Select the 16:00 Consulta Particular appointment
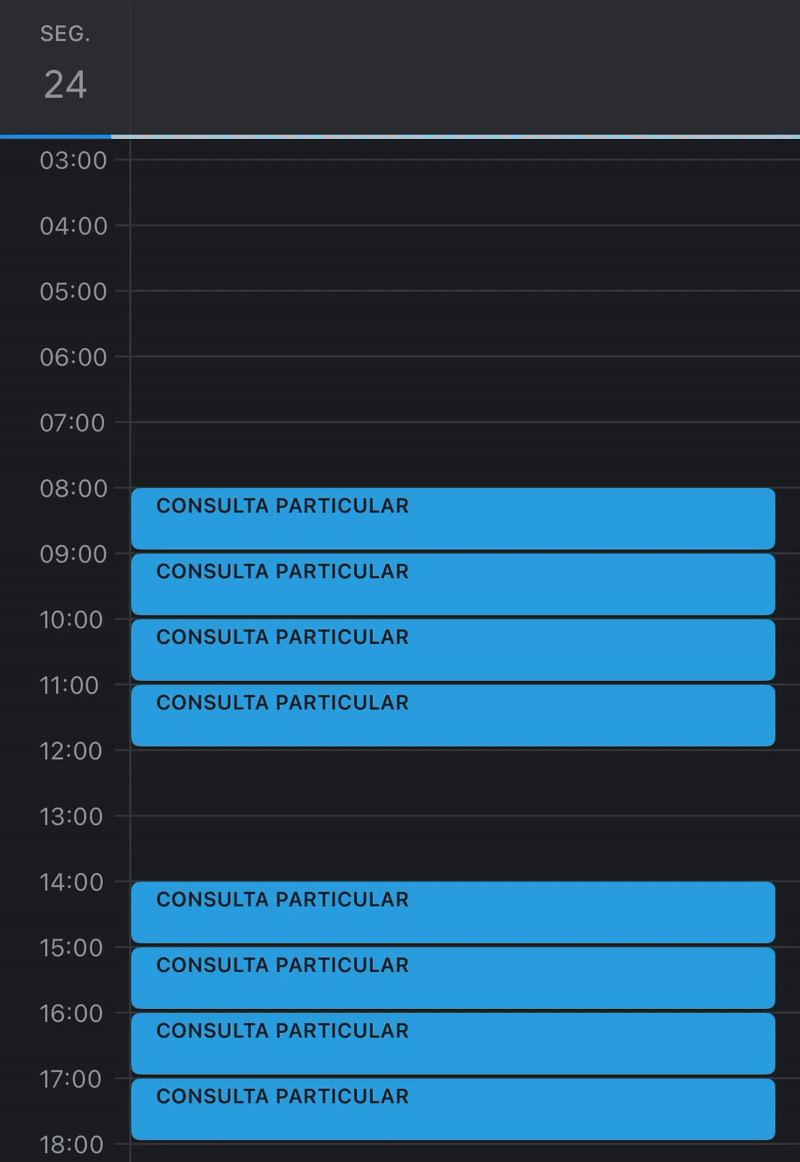 click(x=453, y=1043)
